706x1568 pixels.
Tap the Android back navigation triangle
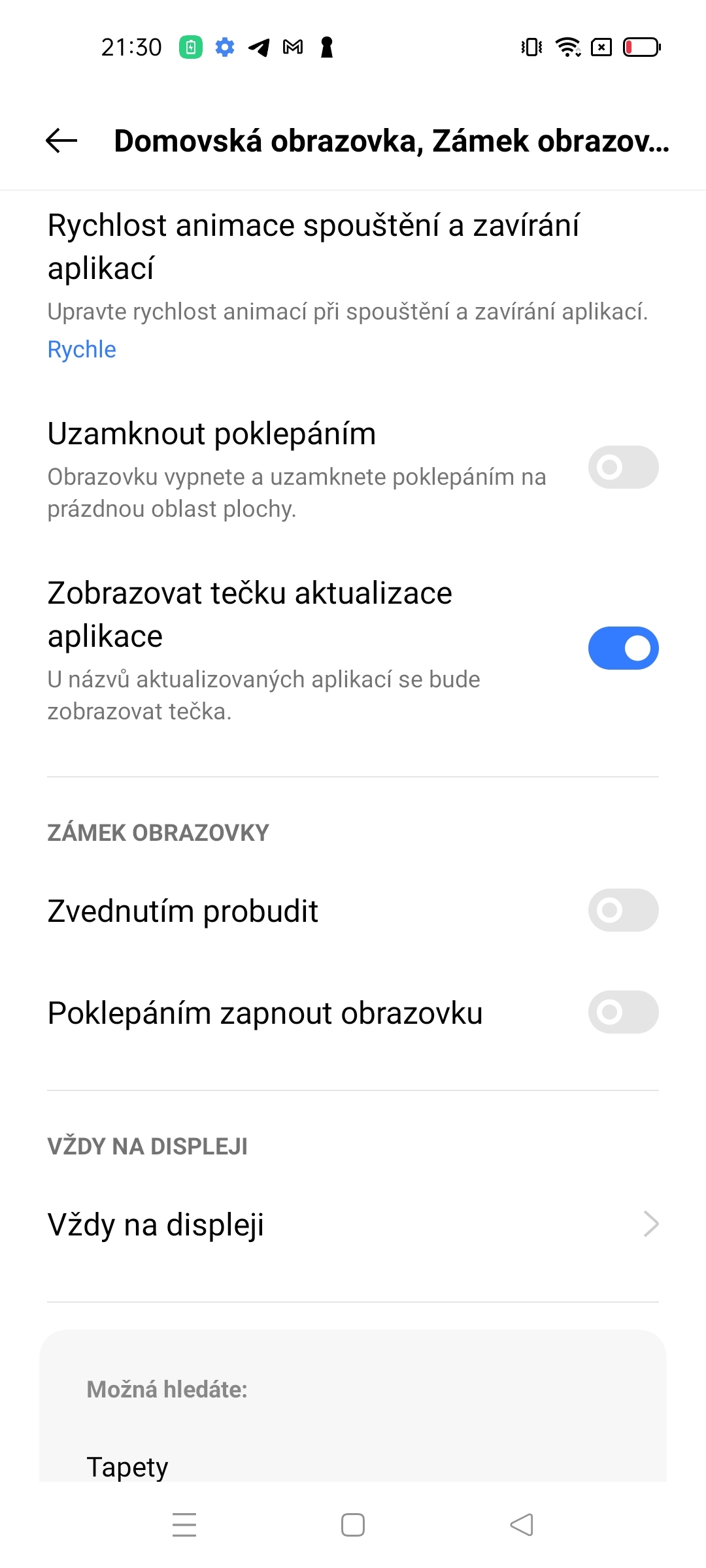521,1525
